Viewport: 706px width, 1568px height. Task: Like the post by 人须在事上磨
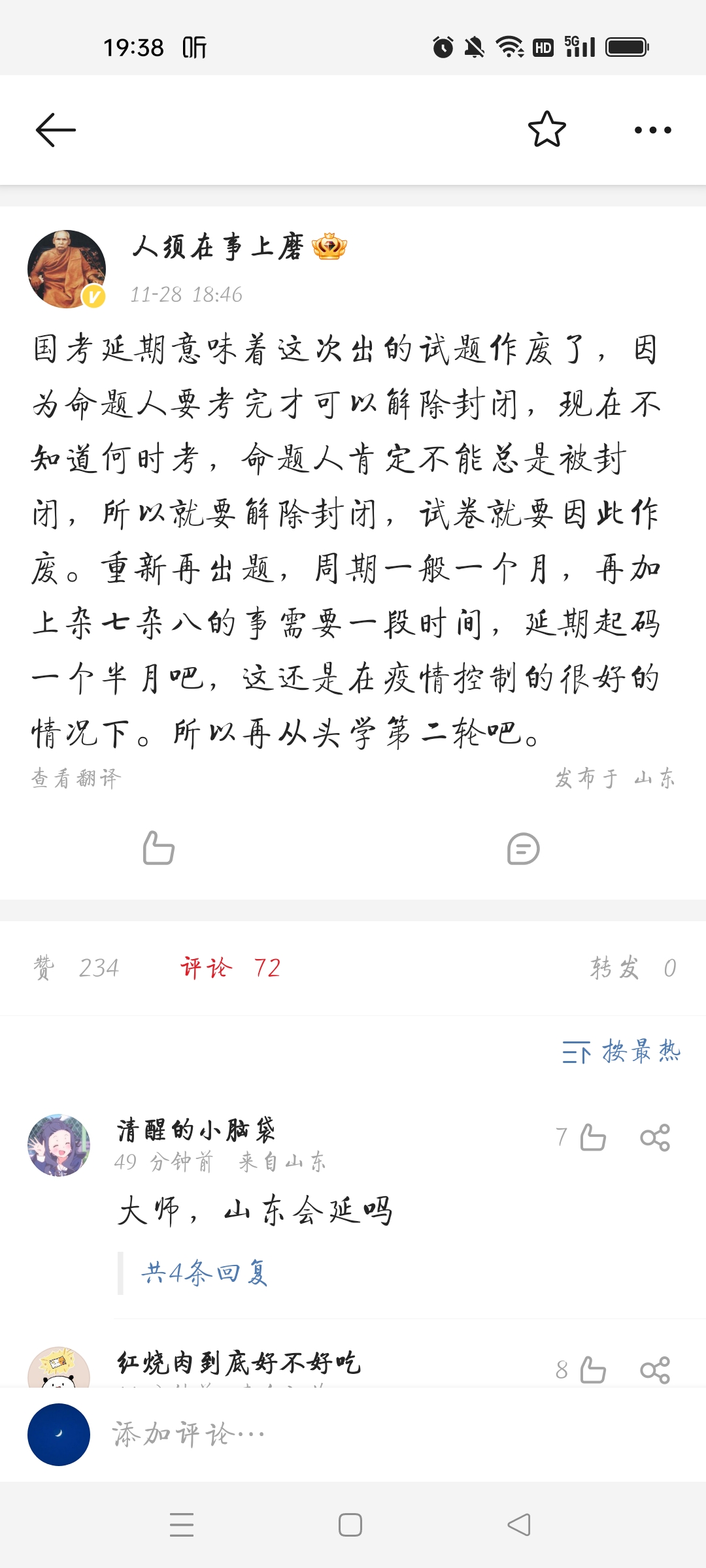(x=158, y=848)
